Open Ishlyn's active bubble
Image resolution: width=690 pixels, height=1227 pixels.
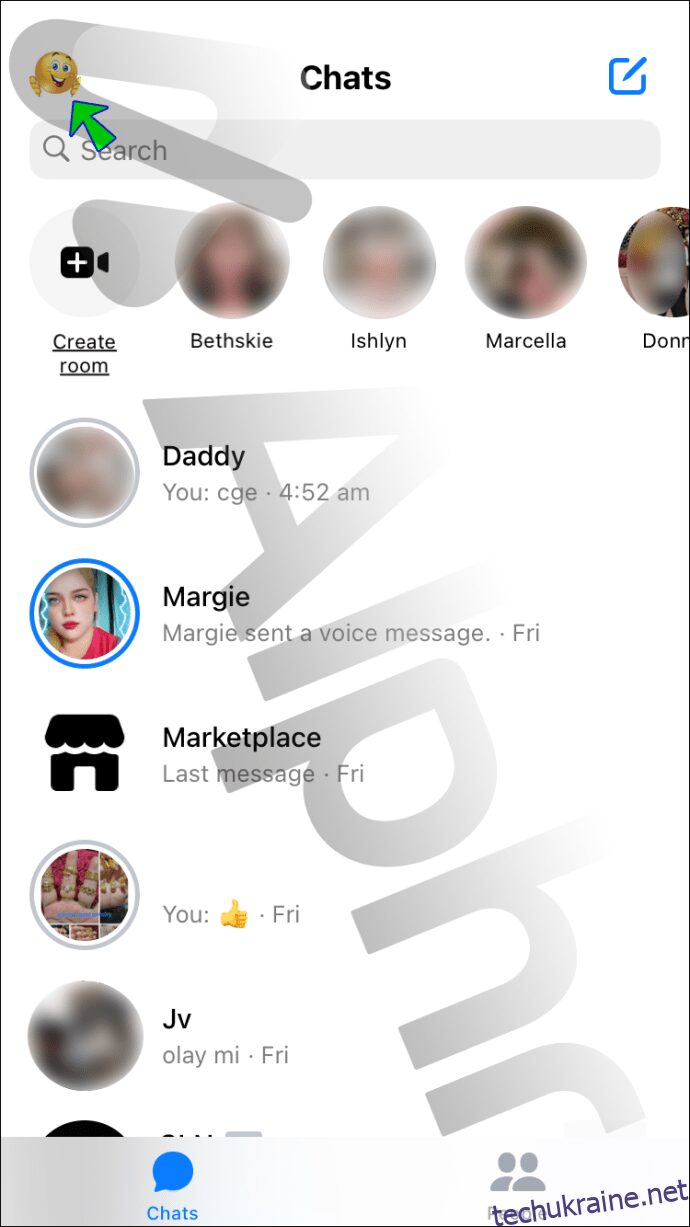(379, 263)
